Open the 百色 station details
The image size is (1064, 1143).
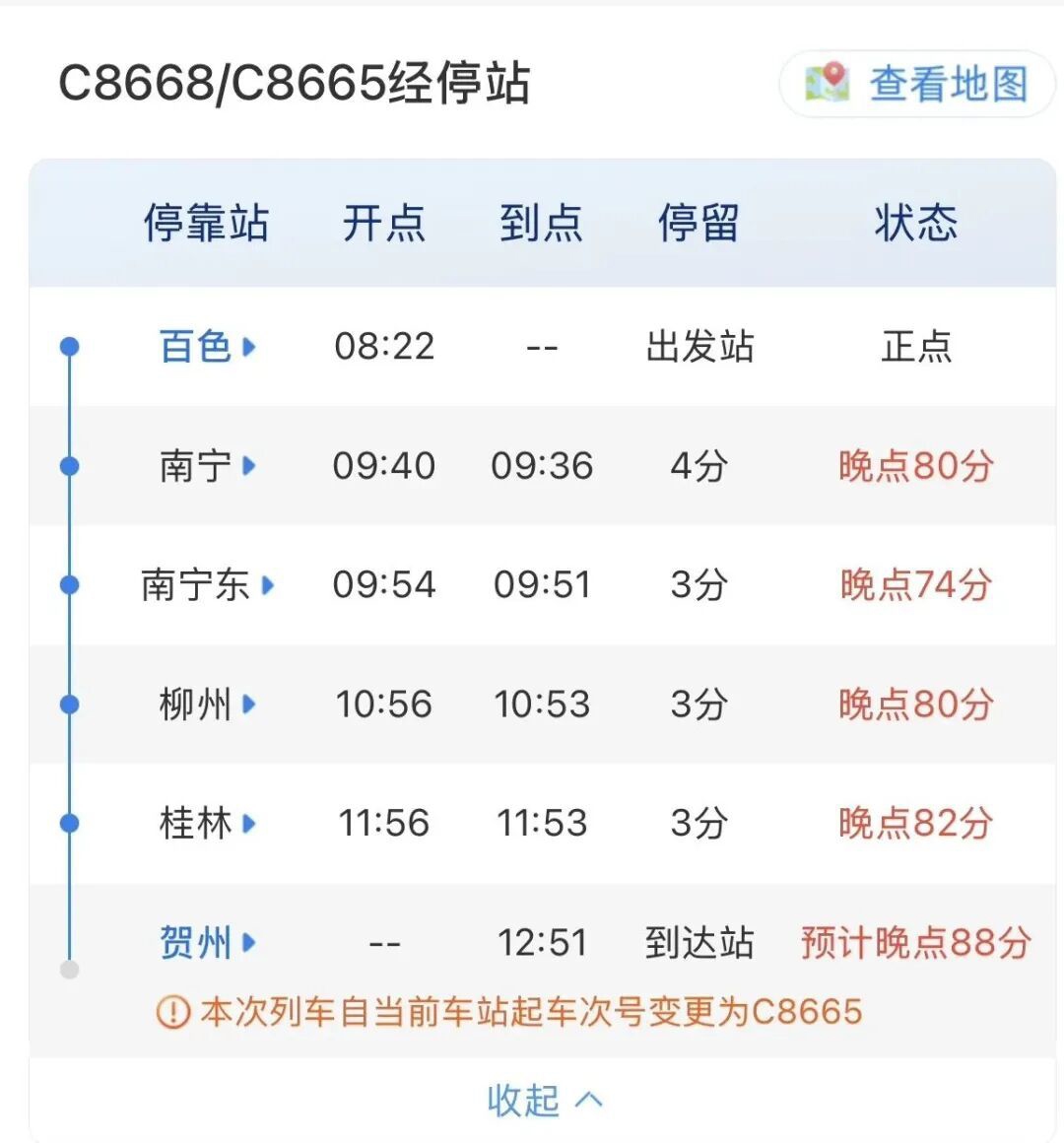[x=207, y=346]
